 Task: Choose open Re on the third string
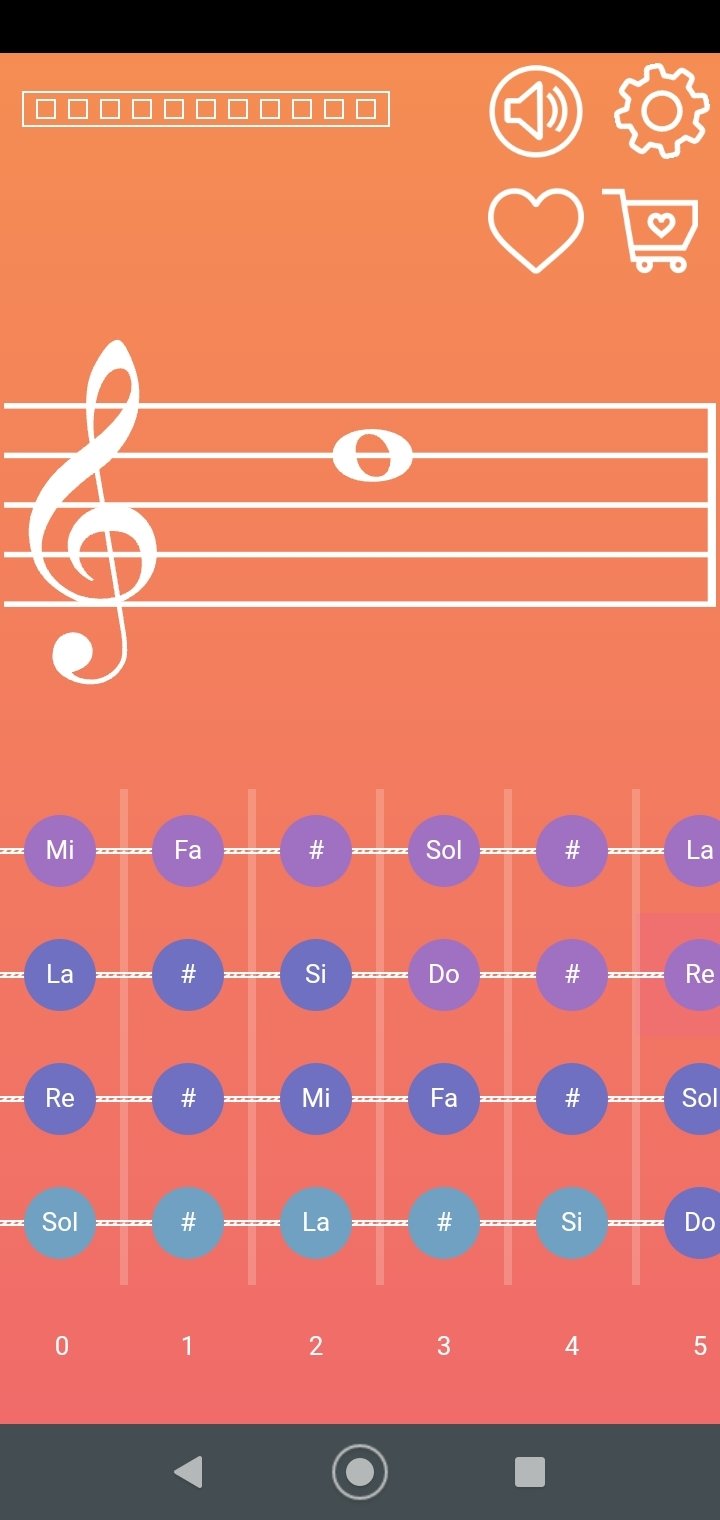click(x=60, y=1099)
